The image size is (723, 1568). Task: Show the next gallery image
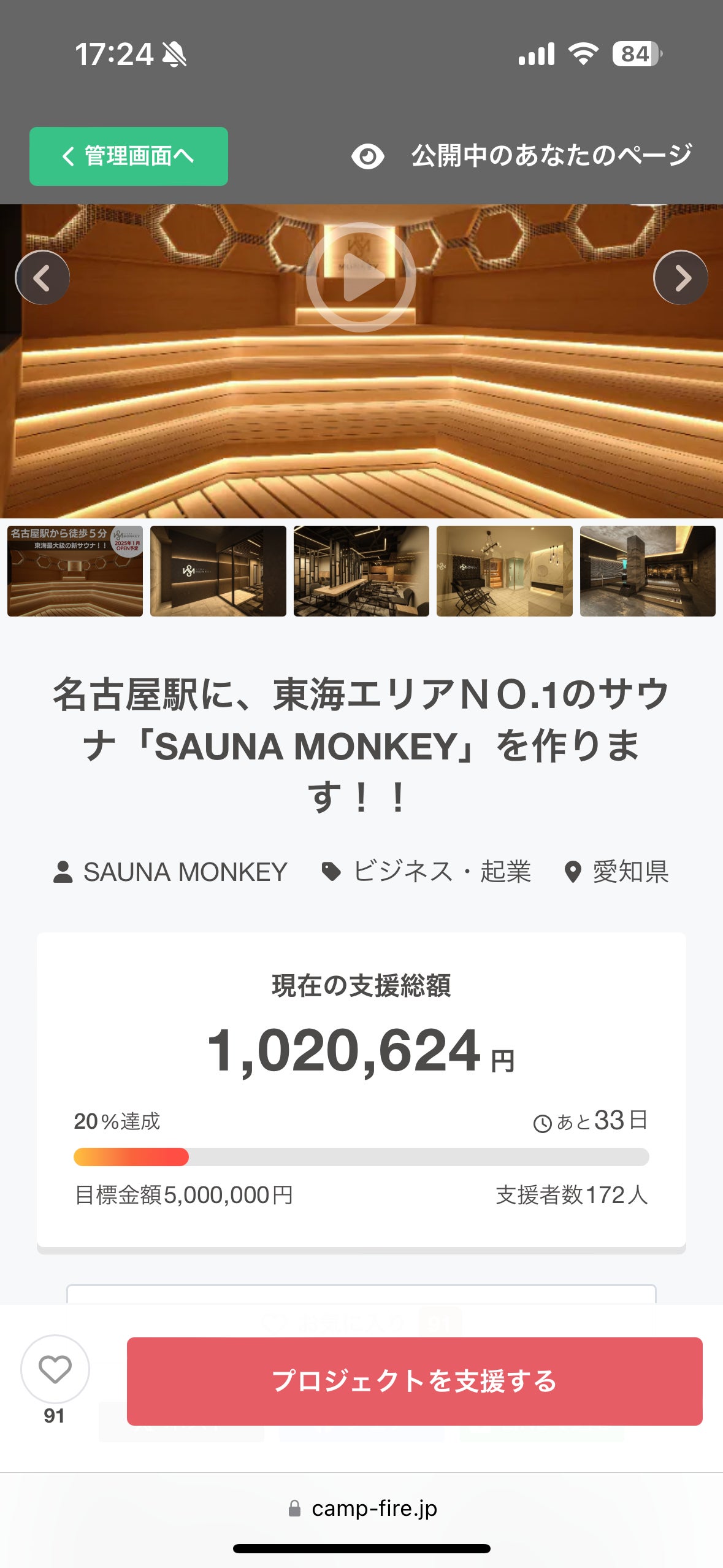pyautogui.click(x=680, y=278)
